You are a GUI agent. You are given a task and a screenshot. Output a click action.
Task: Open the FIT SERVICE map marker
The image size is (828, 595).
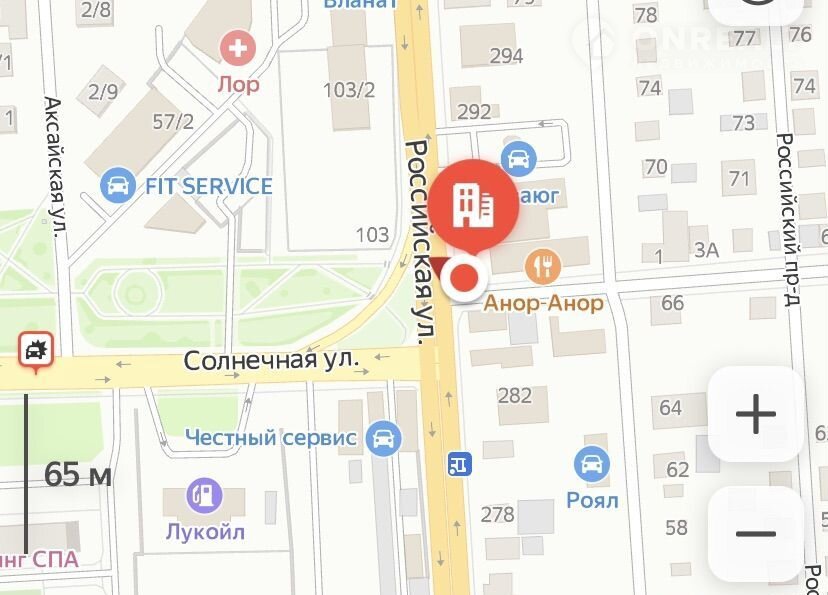118,185
